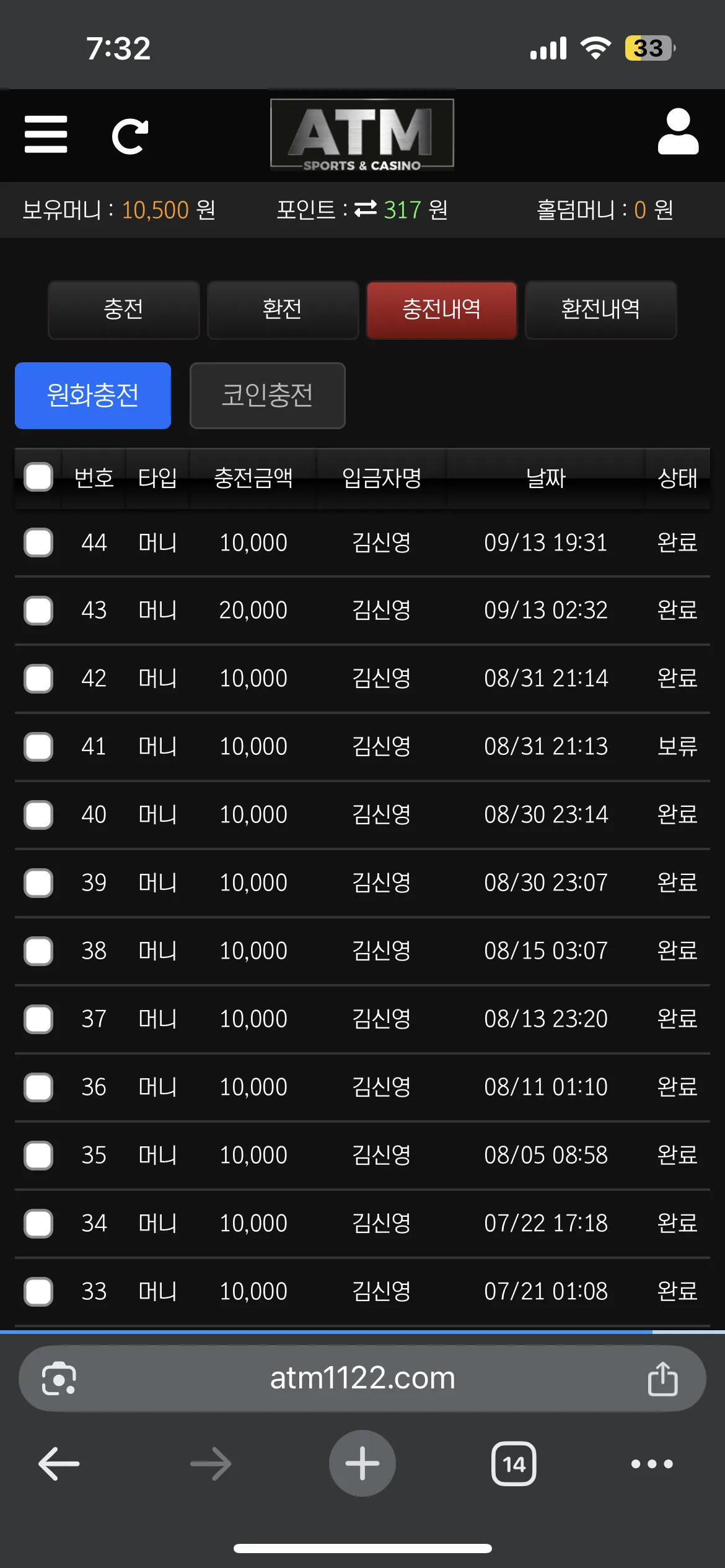
Task: Select the 원화충전 button
Action: [x=93, y=396]
